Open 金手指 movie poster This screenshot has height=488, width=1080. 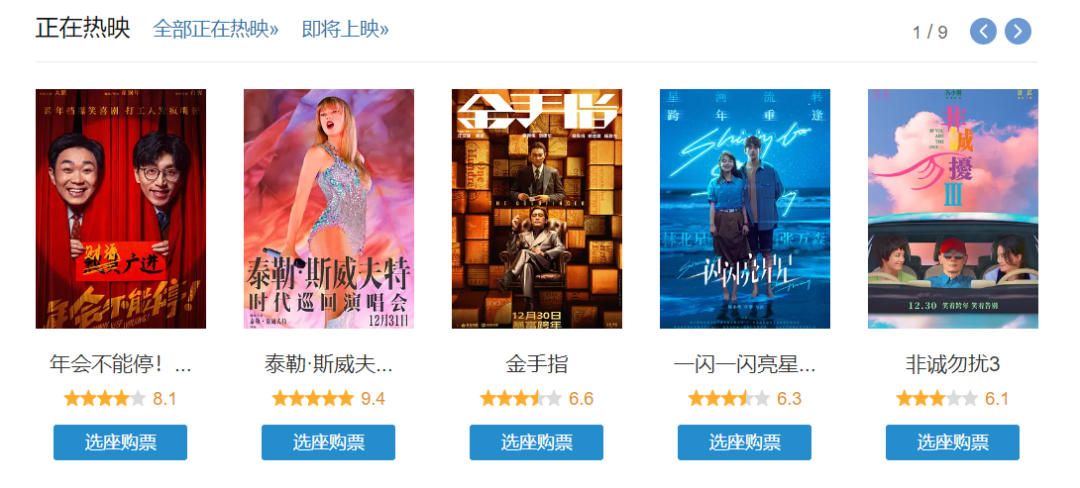(x=537, y=208)
